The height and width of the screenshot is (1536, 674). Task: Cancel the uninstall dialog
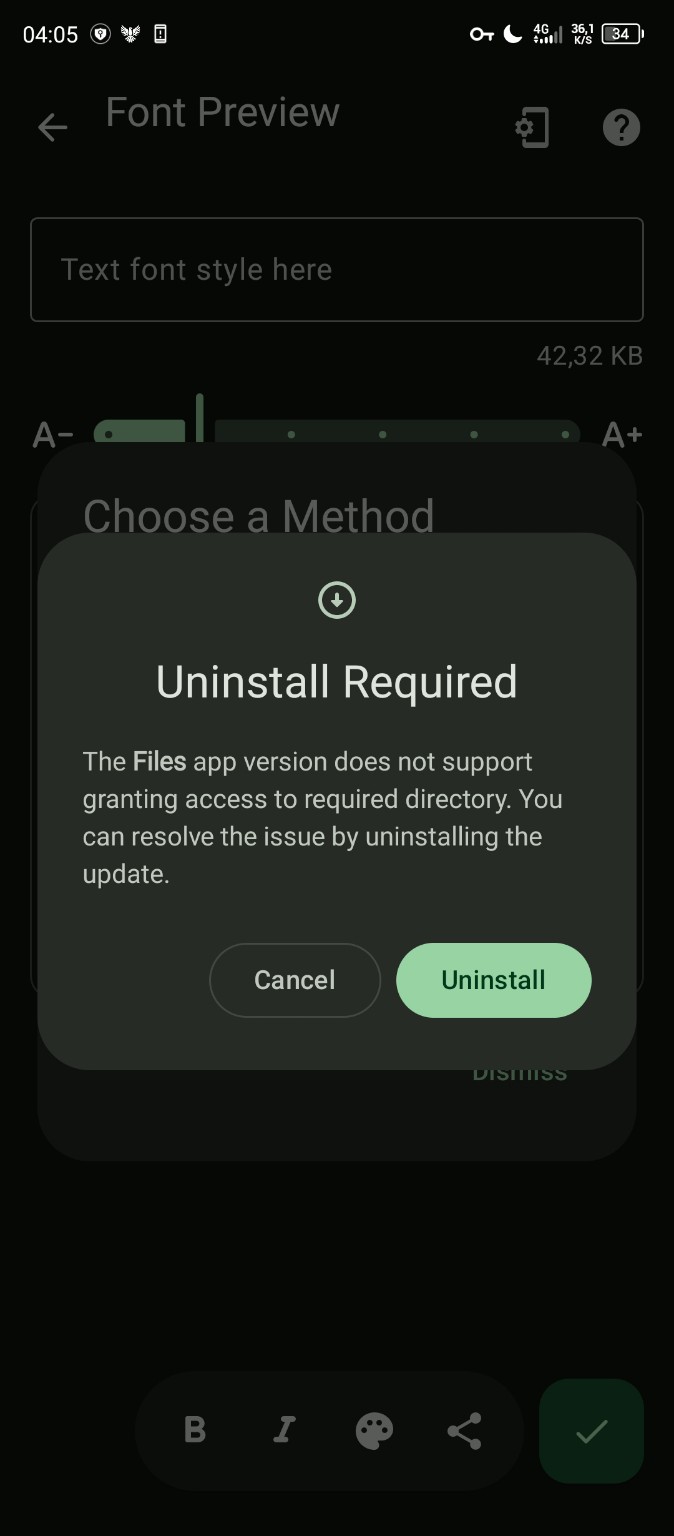click(294, 980)
